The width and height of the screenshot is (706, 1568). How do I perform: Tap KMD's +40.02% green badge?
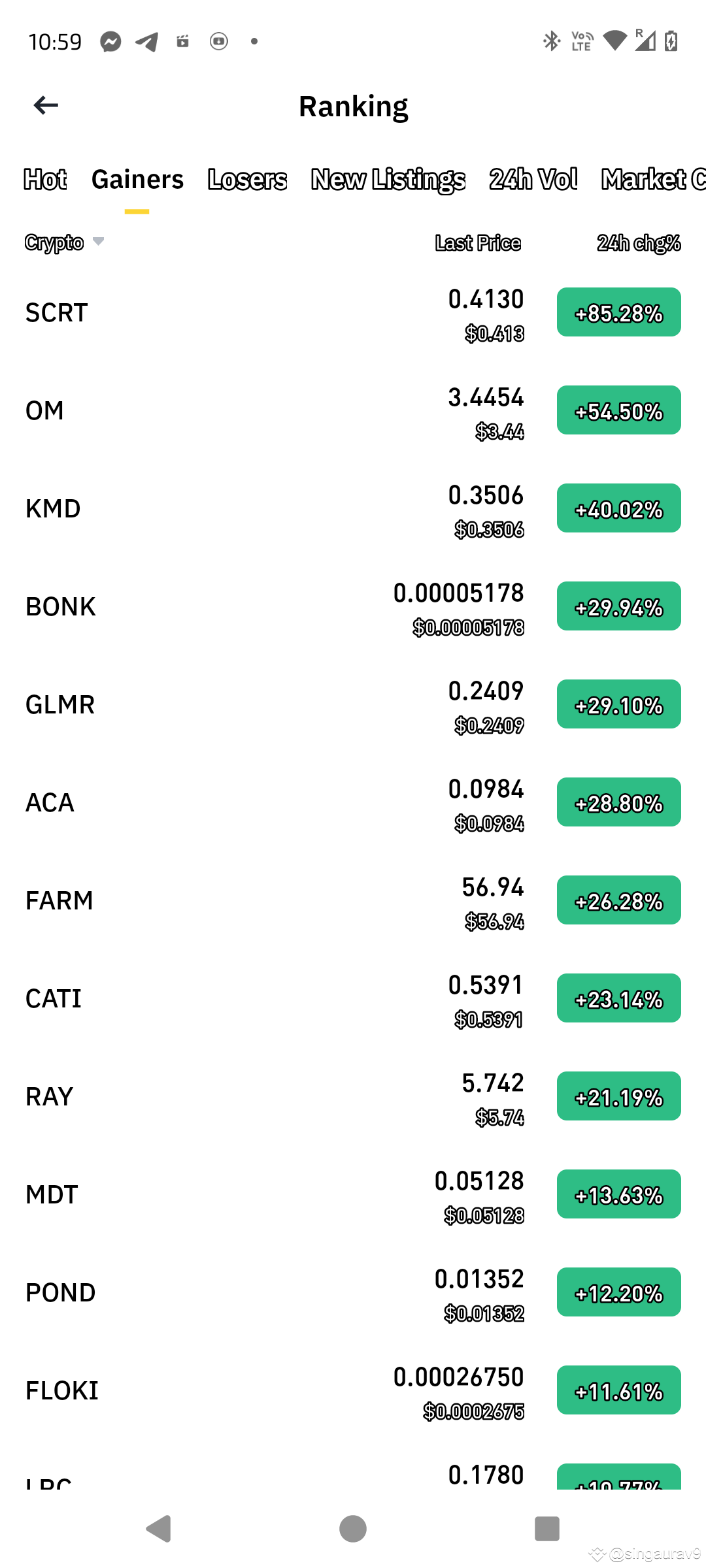618,508
